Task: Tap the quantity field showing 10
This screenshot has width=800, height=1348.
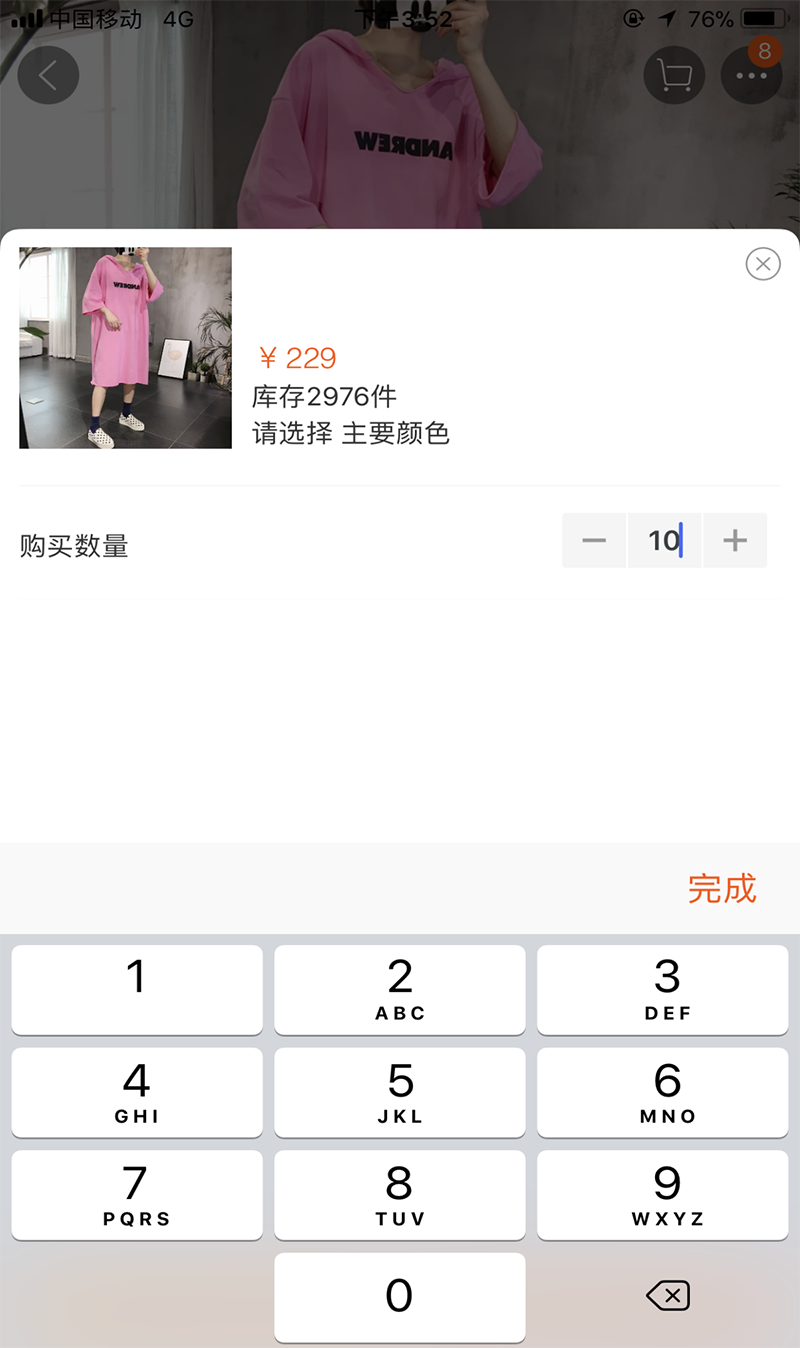Action: 664,541
